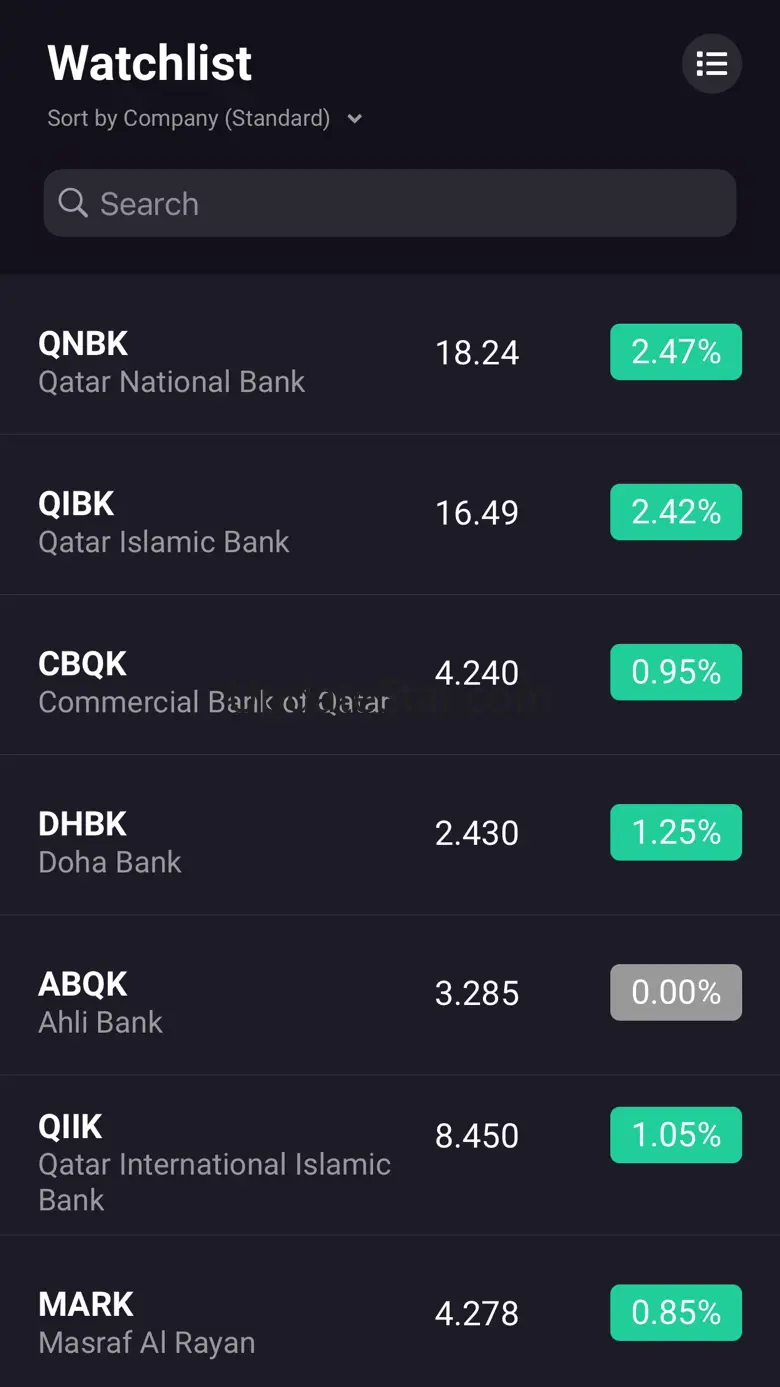This screenshot has width=780, height=1387.
Task: Toggle the 0.00% badge for ABQK
Action: [x=676, y=992]
